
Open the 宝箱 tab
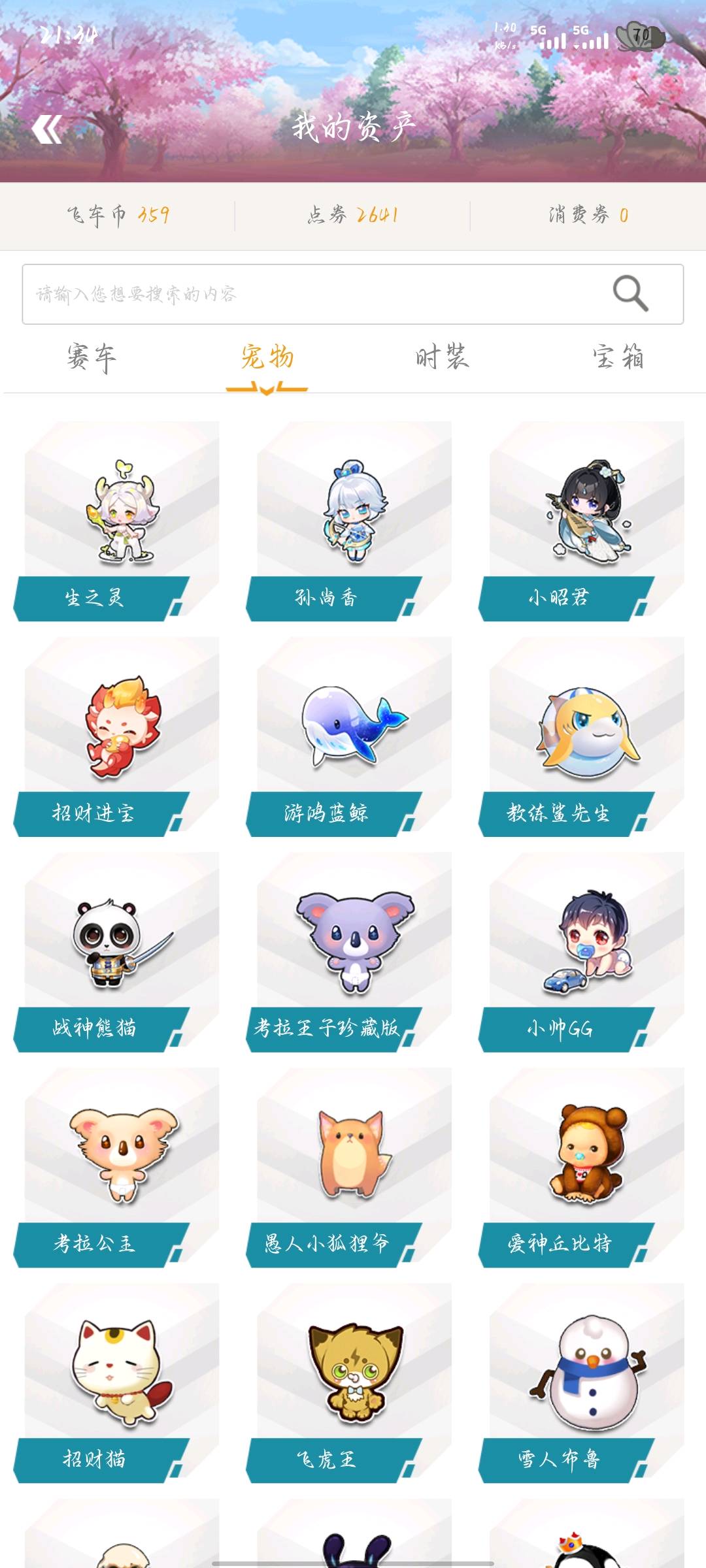618,357
